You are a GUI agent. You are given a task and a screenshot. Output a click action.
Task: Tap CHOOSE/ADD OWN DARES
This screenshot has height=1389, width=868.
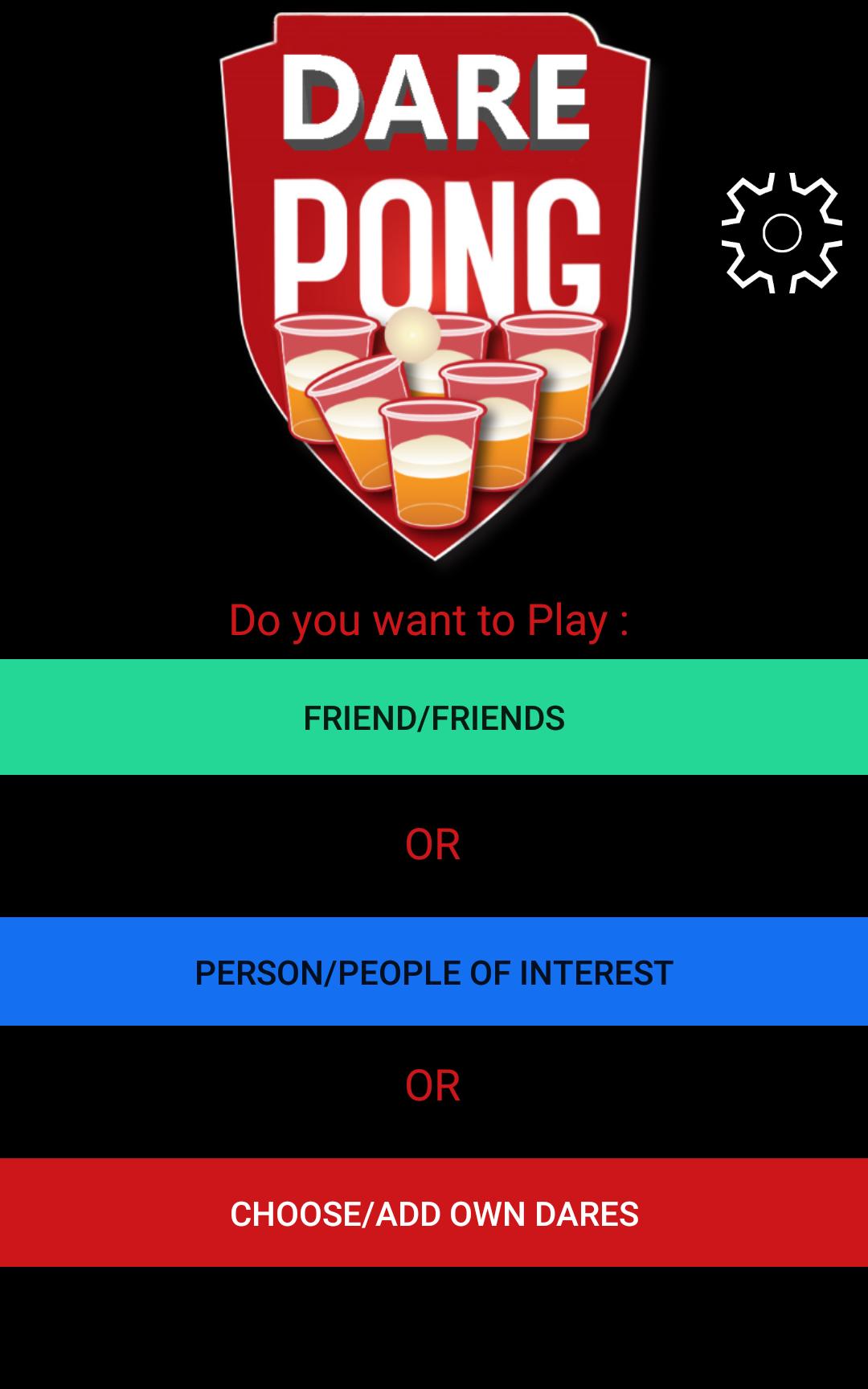coord(434,1212)
